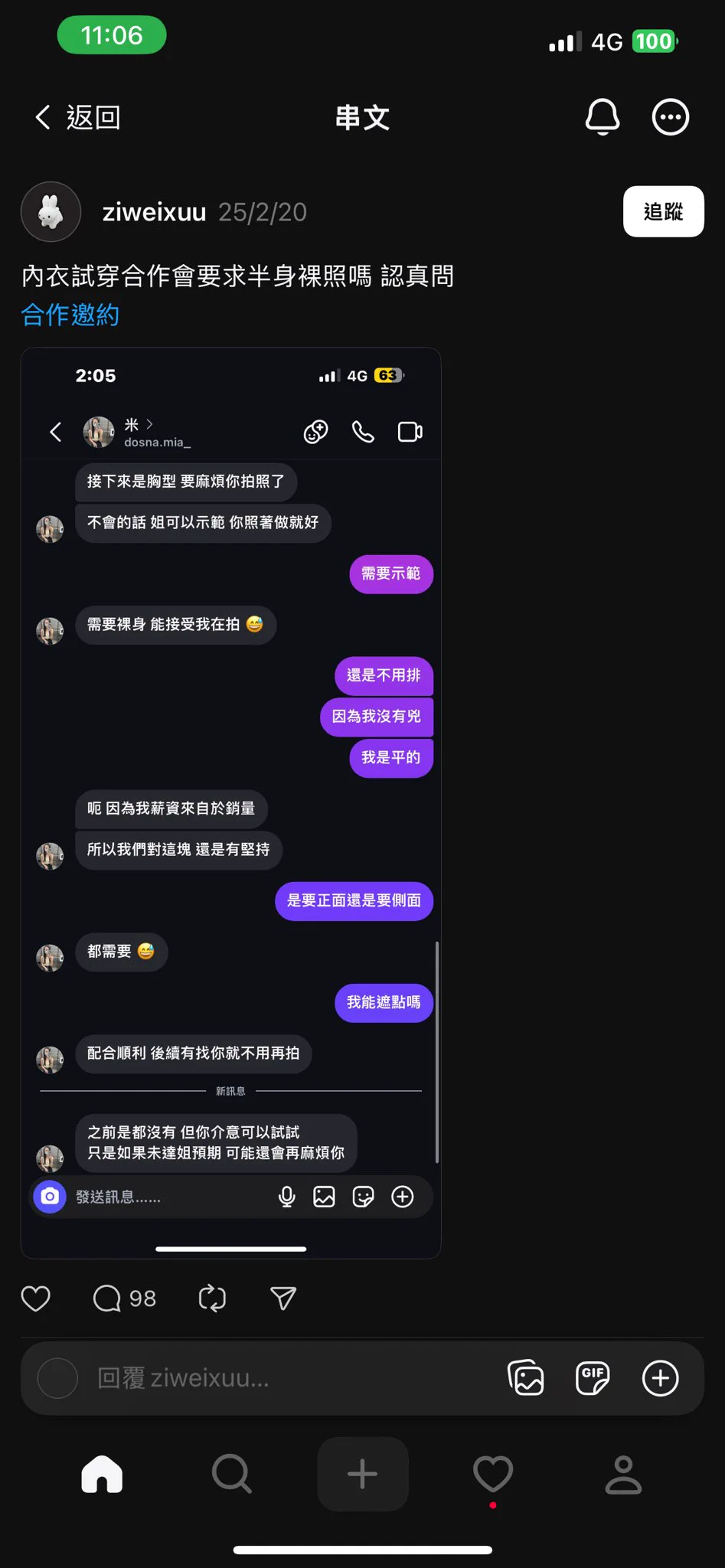725x1568 pixels.
Task: Switch to the Search tab
Action: click(232, 1474)
